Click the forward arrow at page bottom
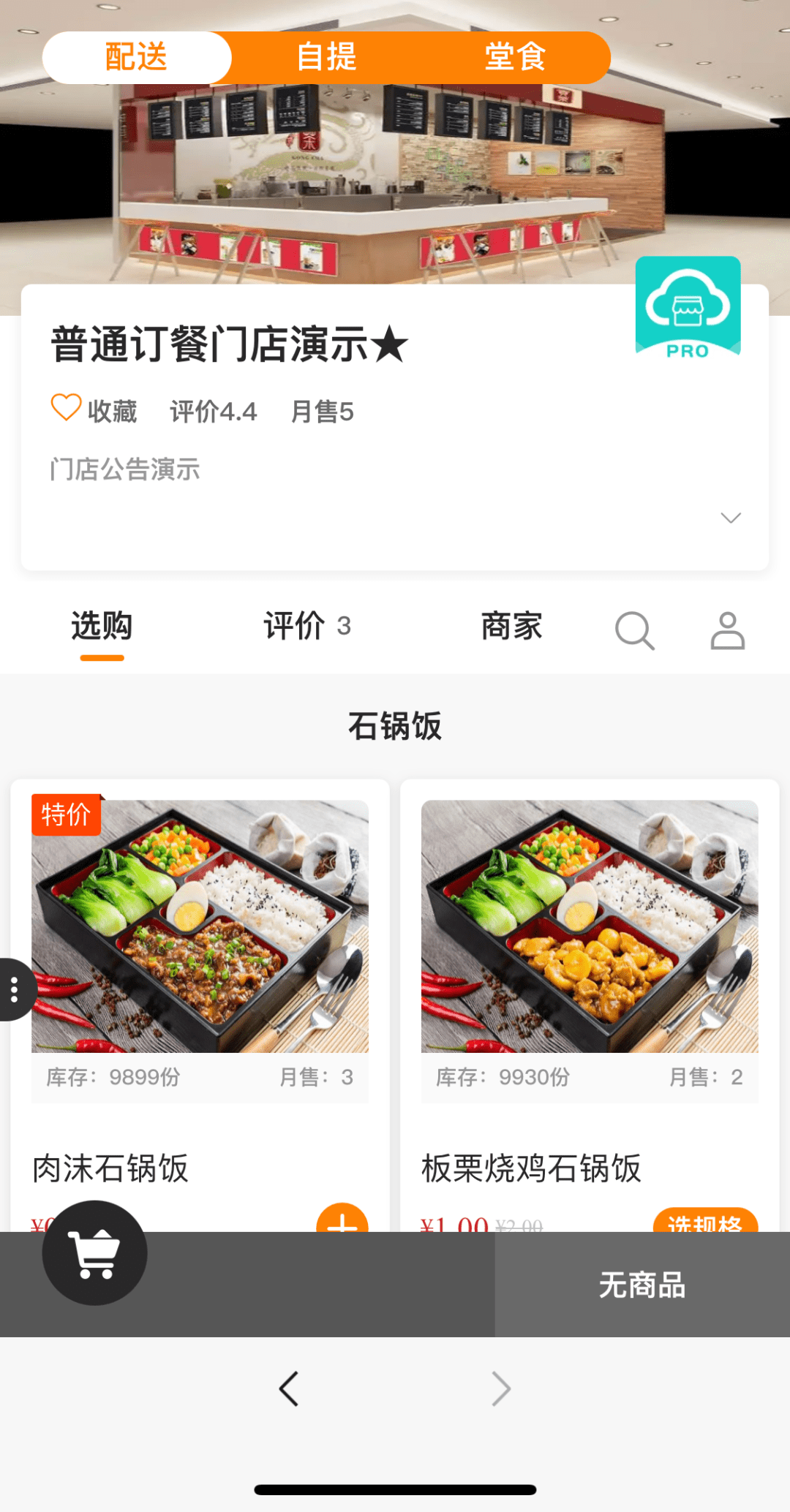Viewport: 790px width, 1512px height. 501,1388
